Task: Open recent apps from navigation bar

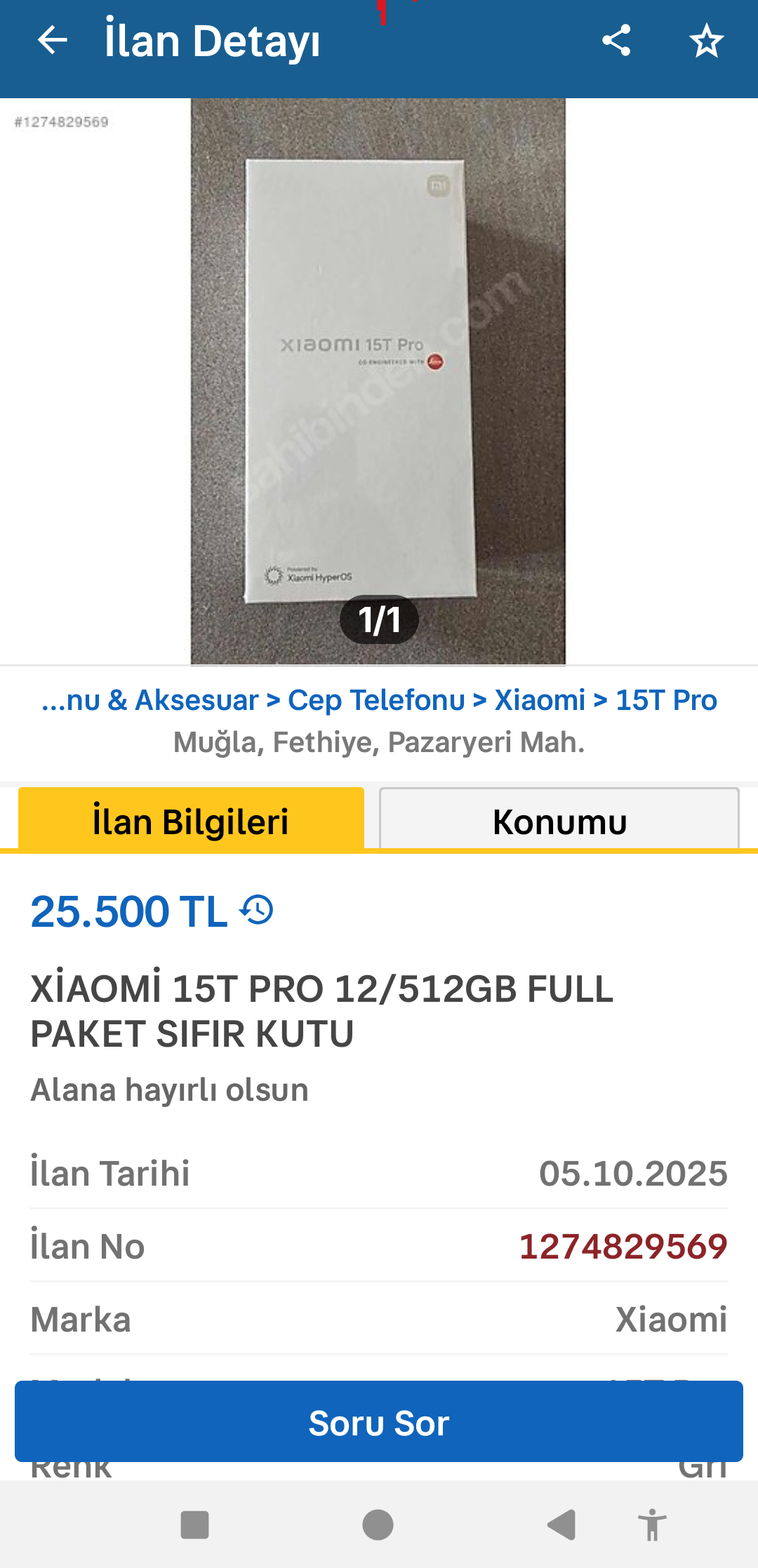Action: tap(194, 1525)
